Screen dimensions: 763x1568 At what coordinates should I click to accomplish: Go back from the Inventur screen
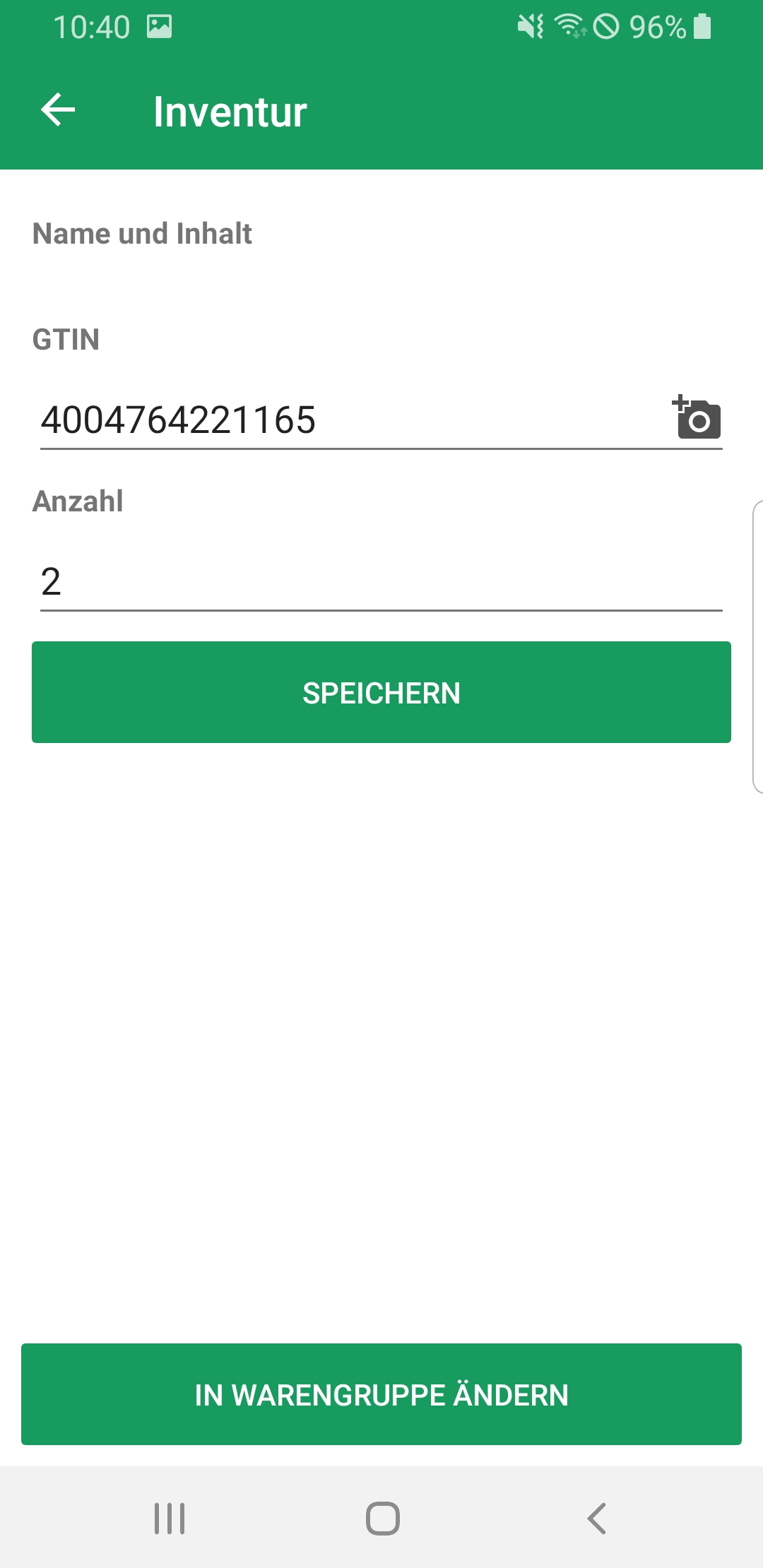pyautogui.click(x=58, y=110)
